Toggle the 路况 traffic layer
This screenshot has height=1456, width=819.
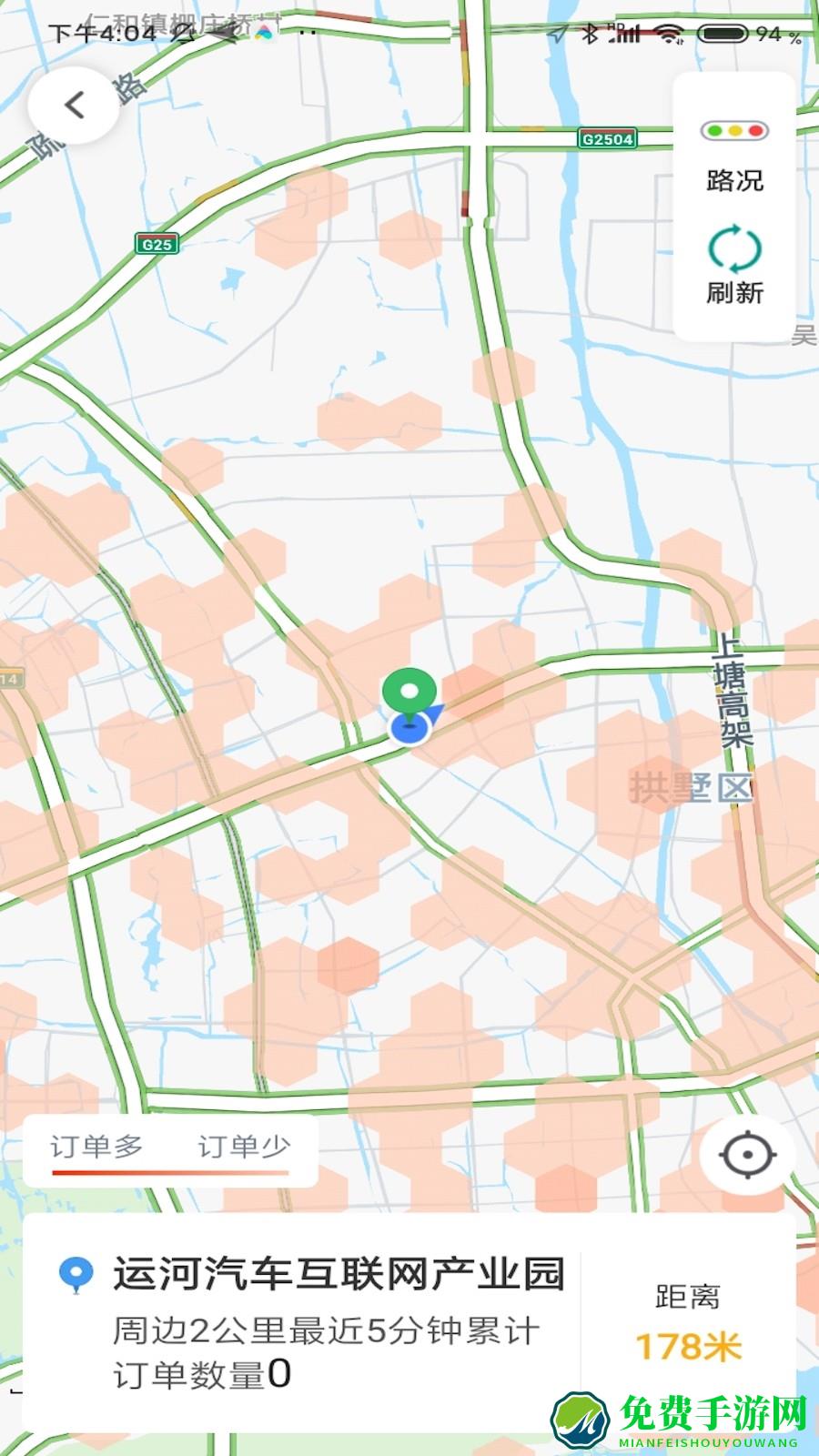734,153
